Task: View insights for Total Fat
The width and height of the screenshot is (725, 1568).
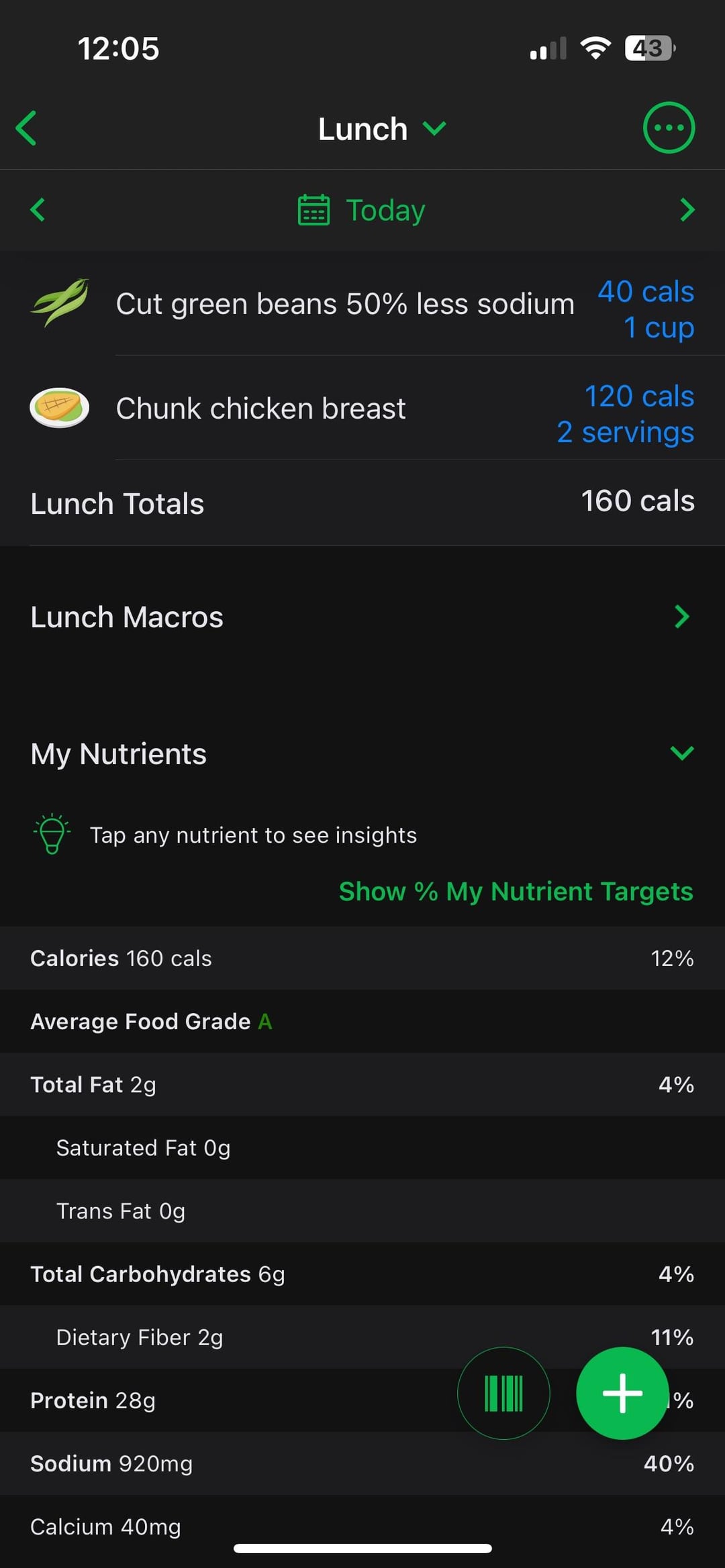Action: [x=362, y=1085]
